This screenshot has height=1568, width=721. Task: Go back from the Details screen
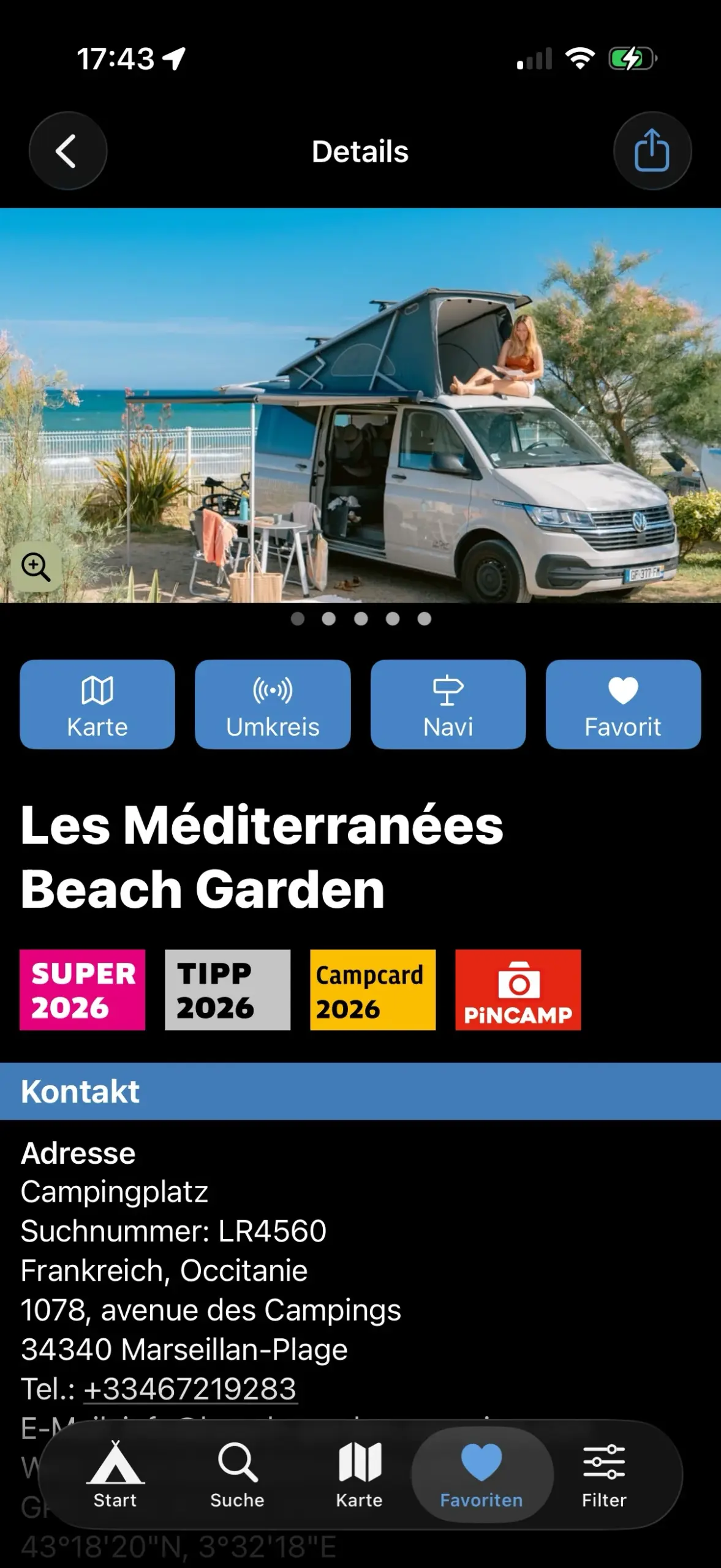click(x=67, y=151)
